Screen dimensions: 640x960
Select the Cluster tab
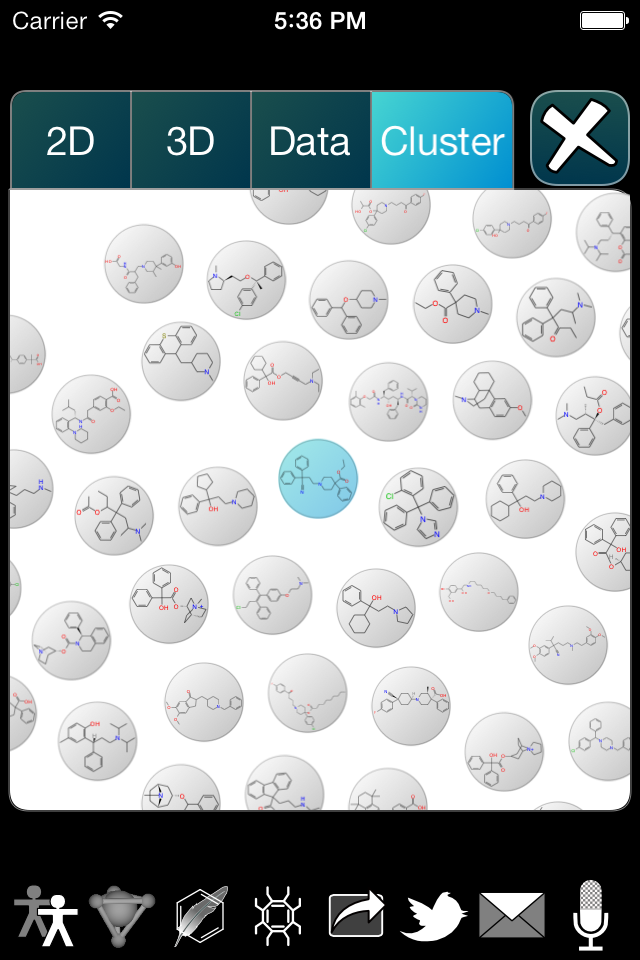[442, 141]
